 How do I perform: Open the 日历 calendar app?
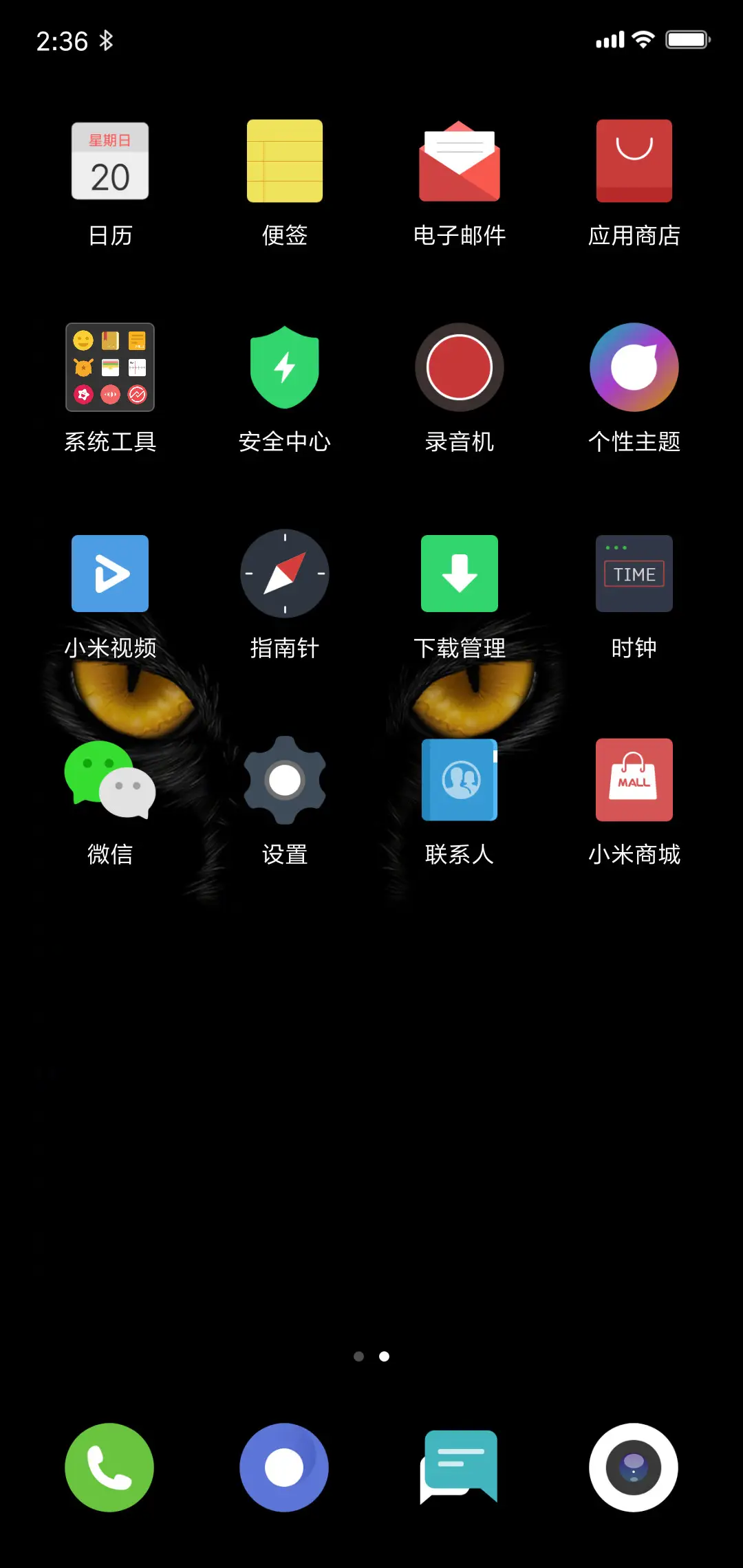(x=109, y=160)
